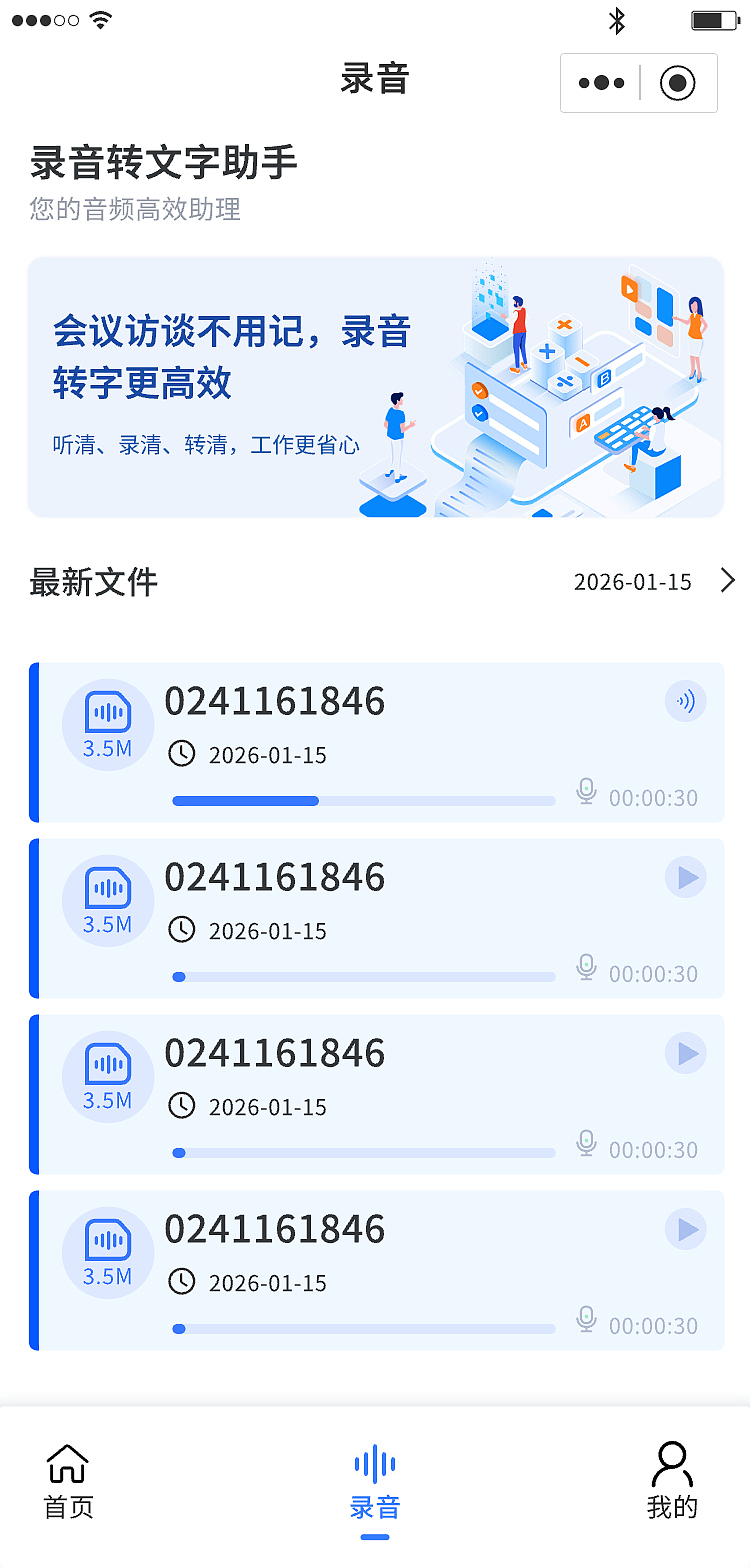Screen dimensions: 750x1567
Task: Click the microphone icon next to 00:00:30 on first card
Action: 587,790
